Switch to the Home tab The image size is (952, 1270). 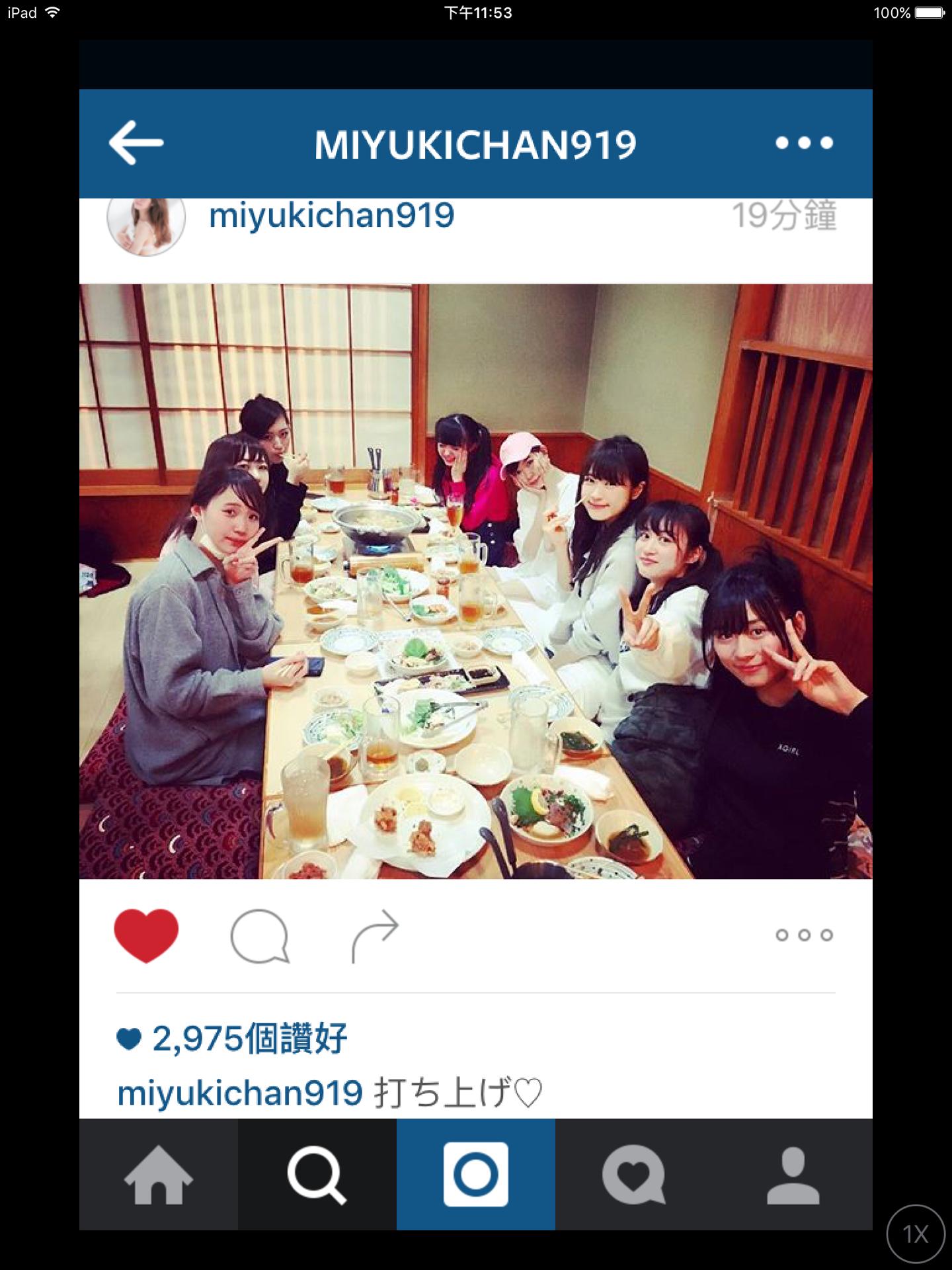point(159,1175)
